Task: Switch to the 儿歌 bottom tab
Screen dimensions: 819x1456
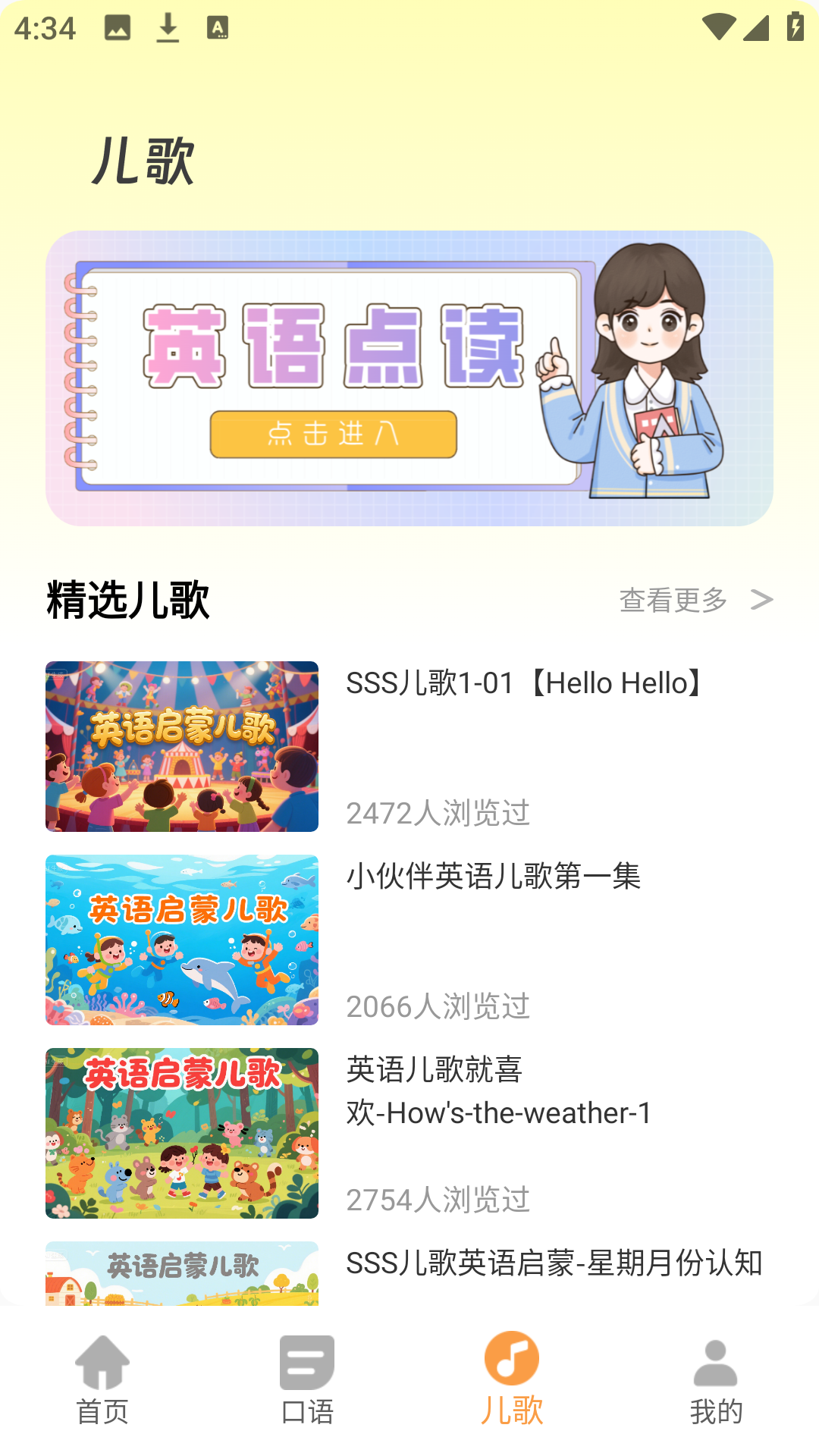Action: coord(511,1380)
